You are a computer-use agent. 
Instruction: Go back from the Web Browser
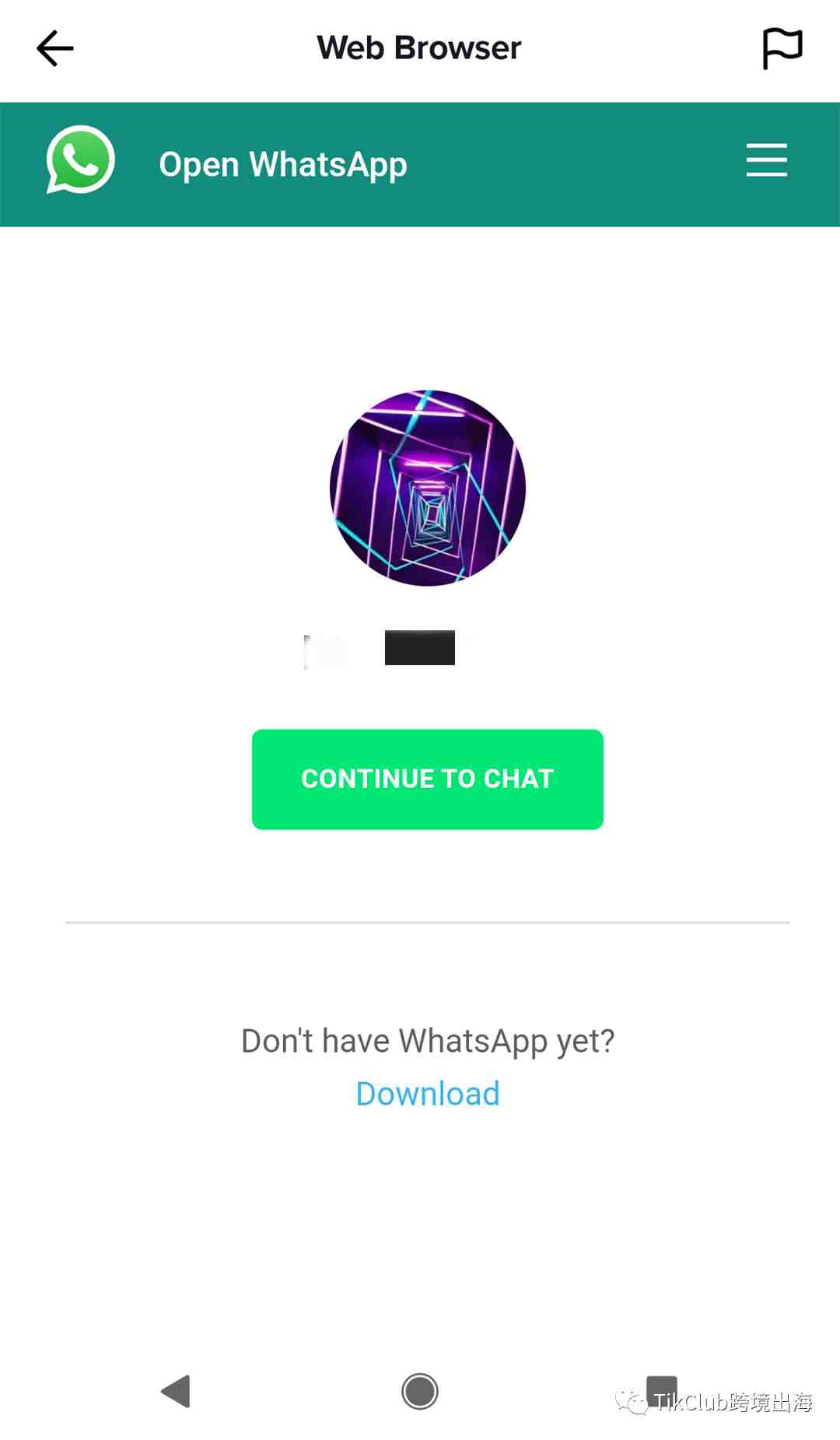[55, 48]
